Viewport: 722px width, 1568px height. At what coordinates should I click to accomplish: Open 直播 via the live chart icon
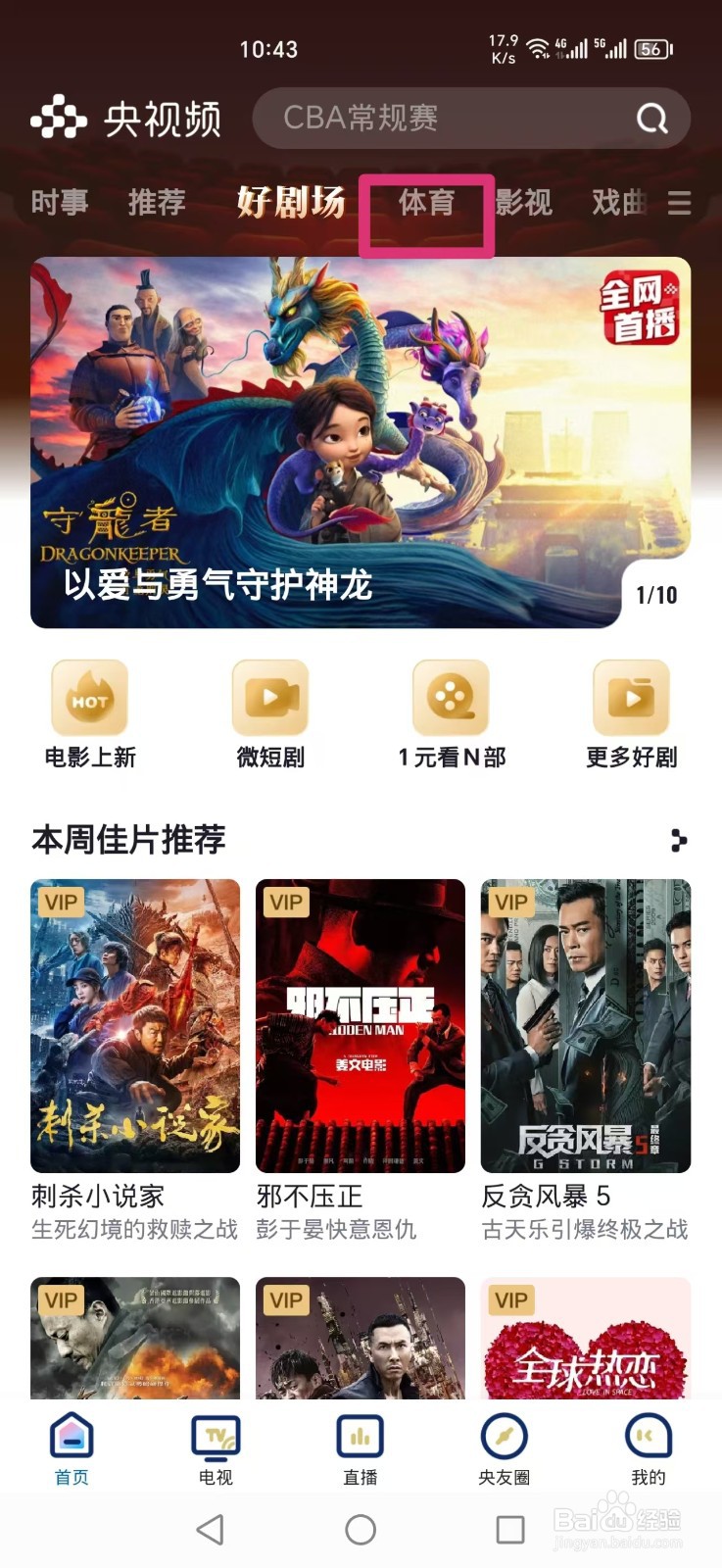coord(361,1437)
